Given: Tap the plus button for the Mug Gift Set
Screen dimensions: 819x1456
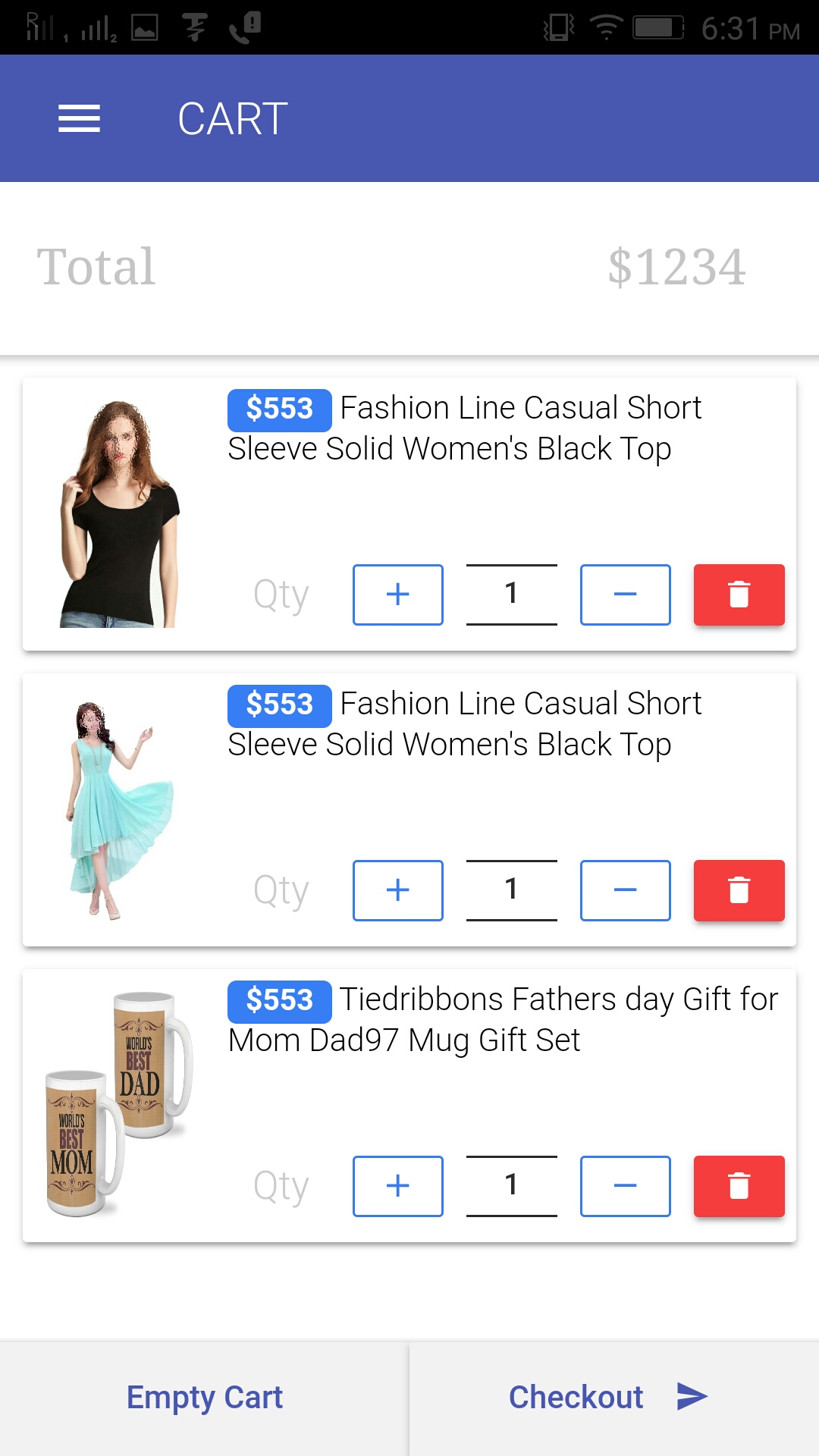Looking at the screenshot, I should pos(397,1187).
